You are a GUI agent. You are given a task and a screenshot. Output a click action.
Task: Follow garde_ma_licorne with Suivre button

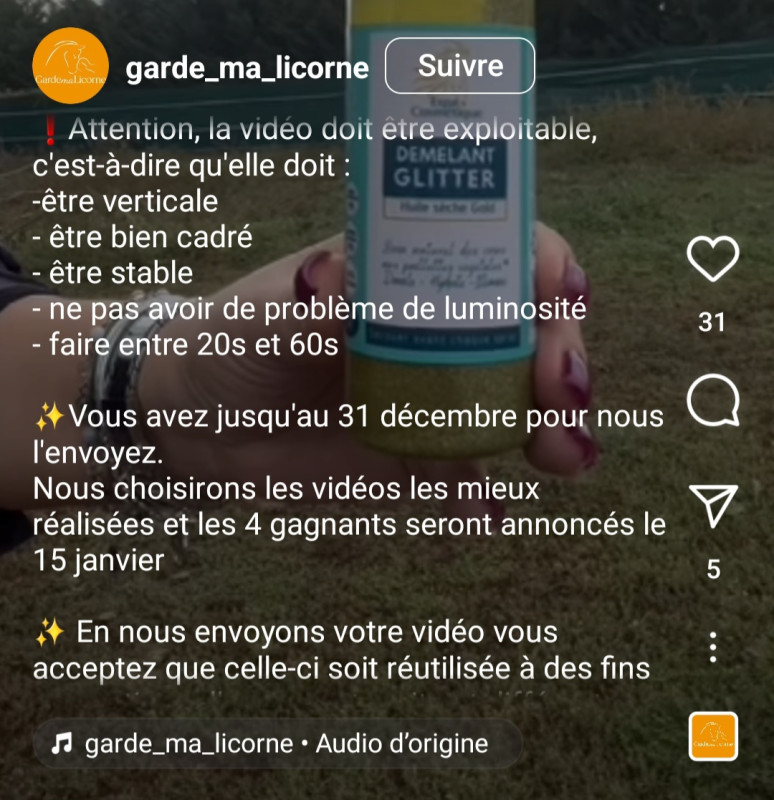(x=460, y=66)
